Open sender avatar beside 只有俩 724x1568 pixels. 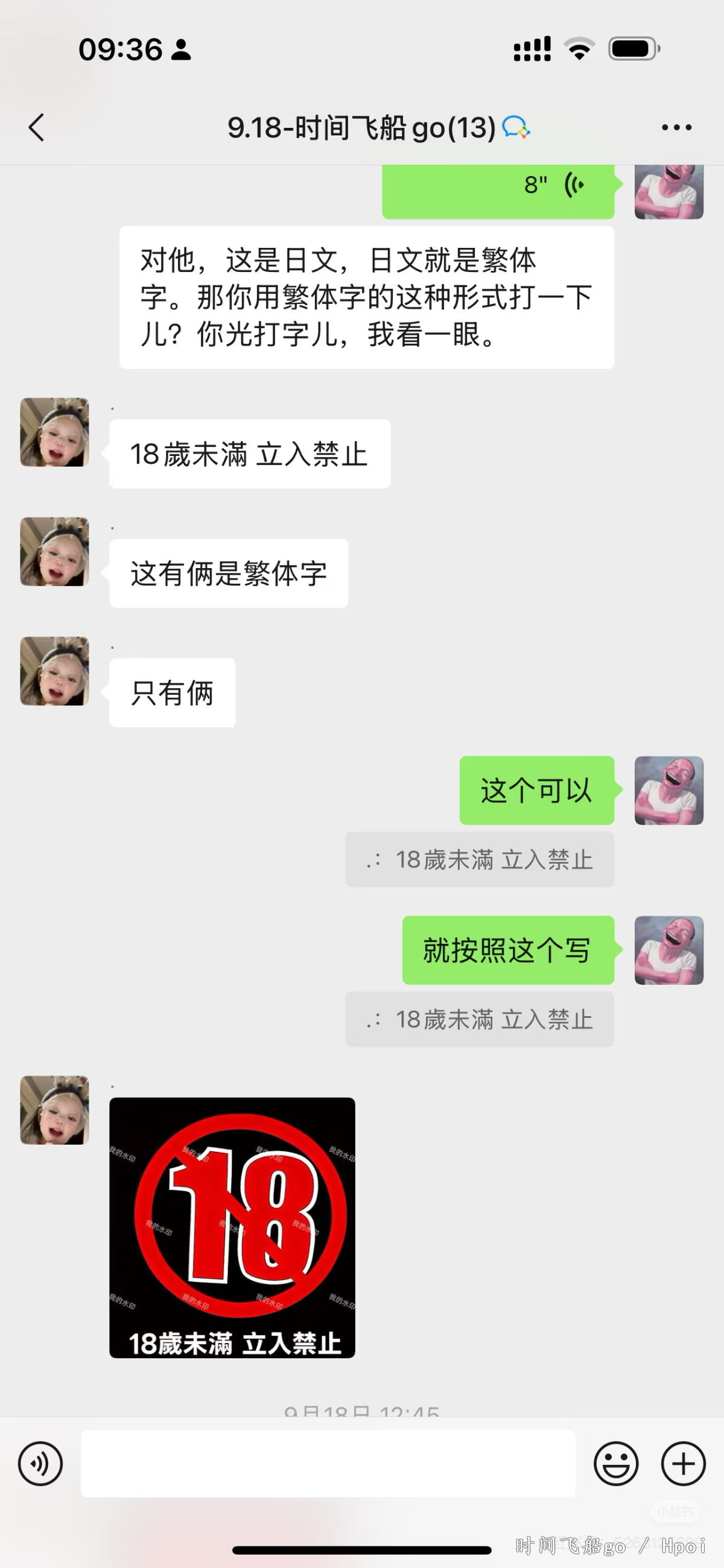pyautogui.click(x=55, y=671)
